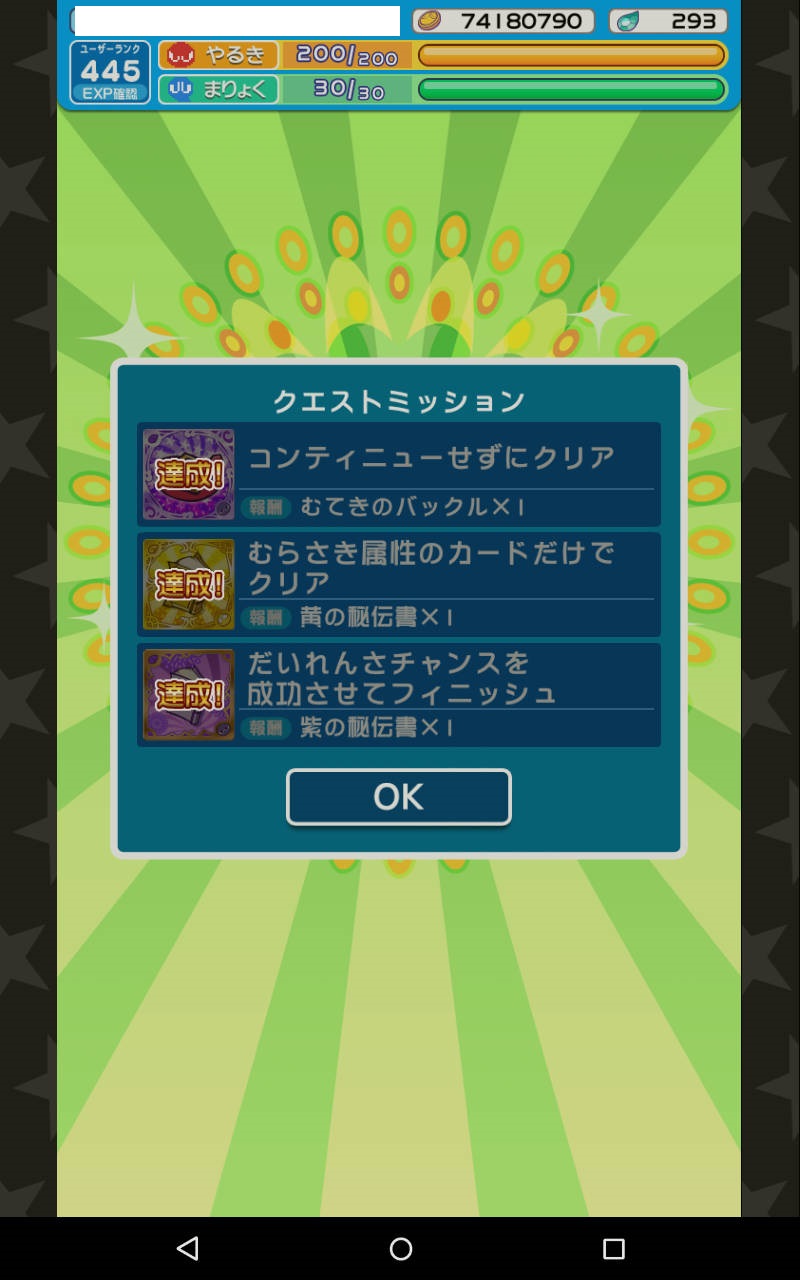Go back using the system back button
This screenshot has width=800, height=1280.
click(x=187, y=1248)
